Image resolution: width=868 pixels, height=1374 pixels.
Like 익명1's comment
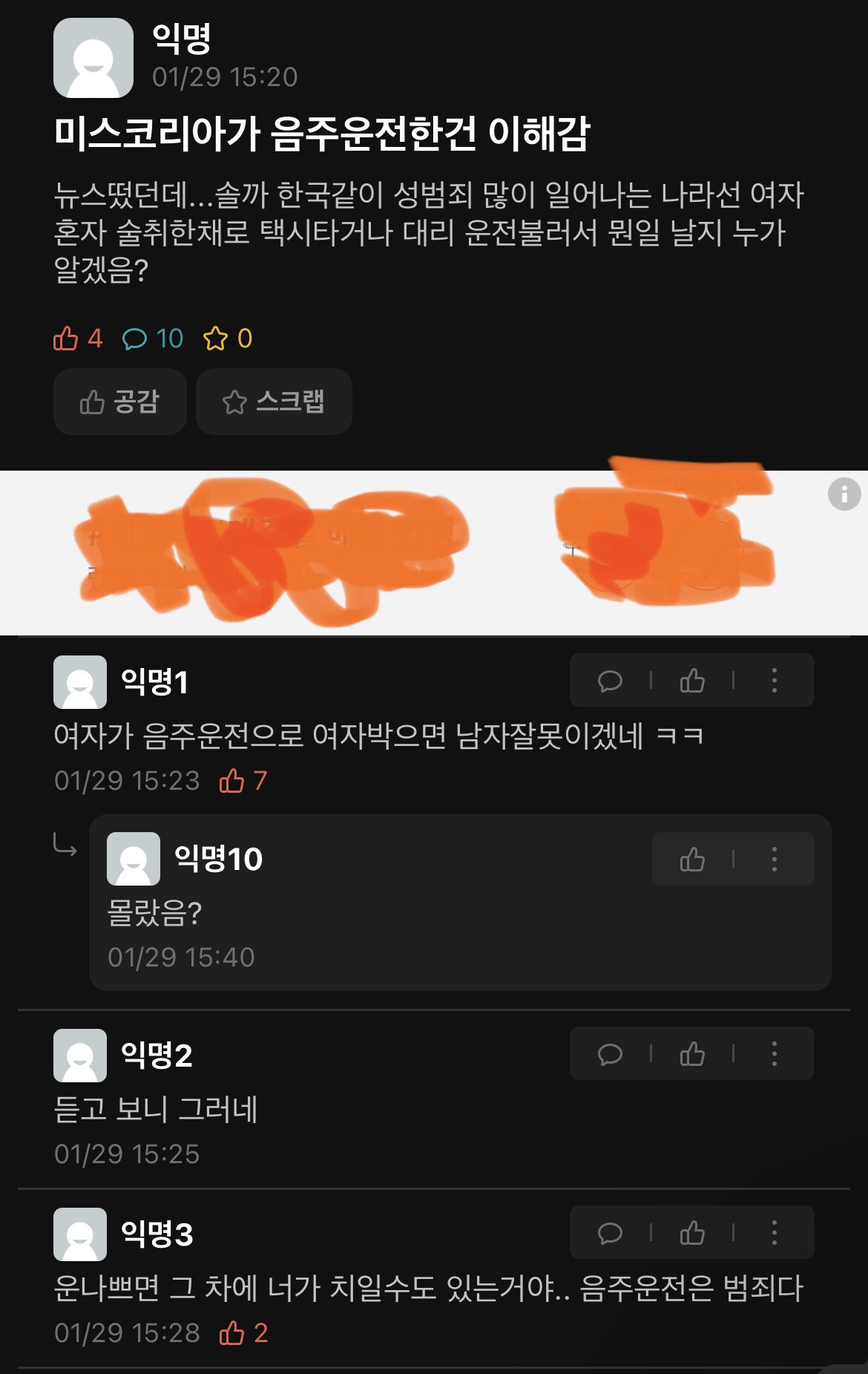[692, 681]
